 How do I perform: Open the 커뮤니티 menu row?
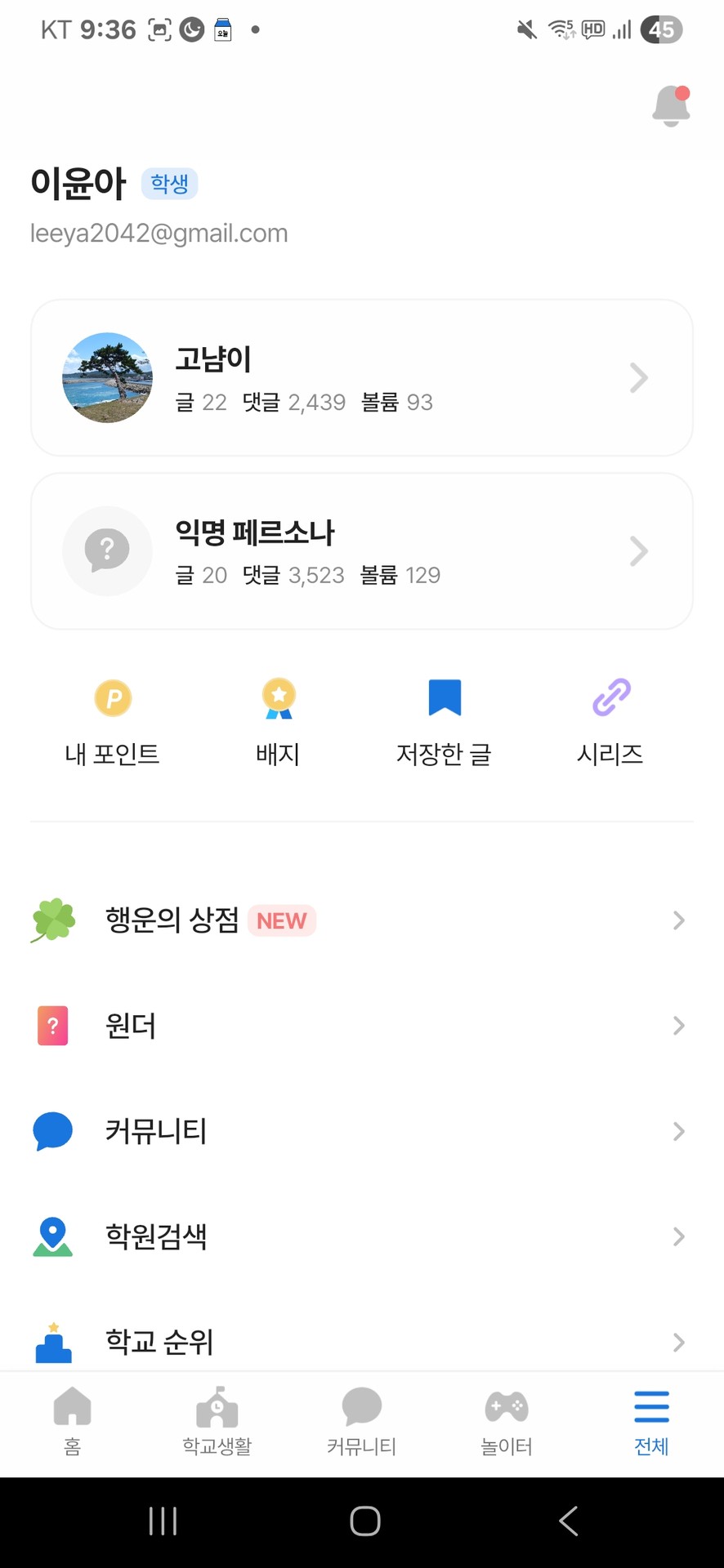(361, 1131)
